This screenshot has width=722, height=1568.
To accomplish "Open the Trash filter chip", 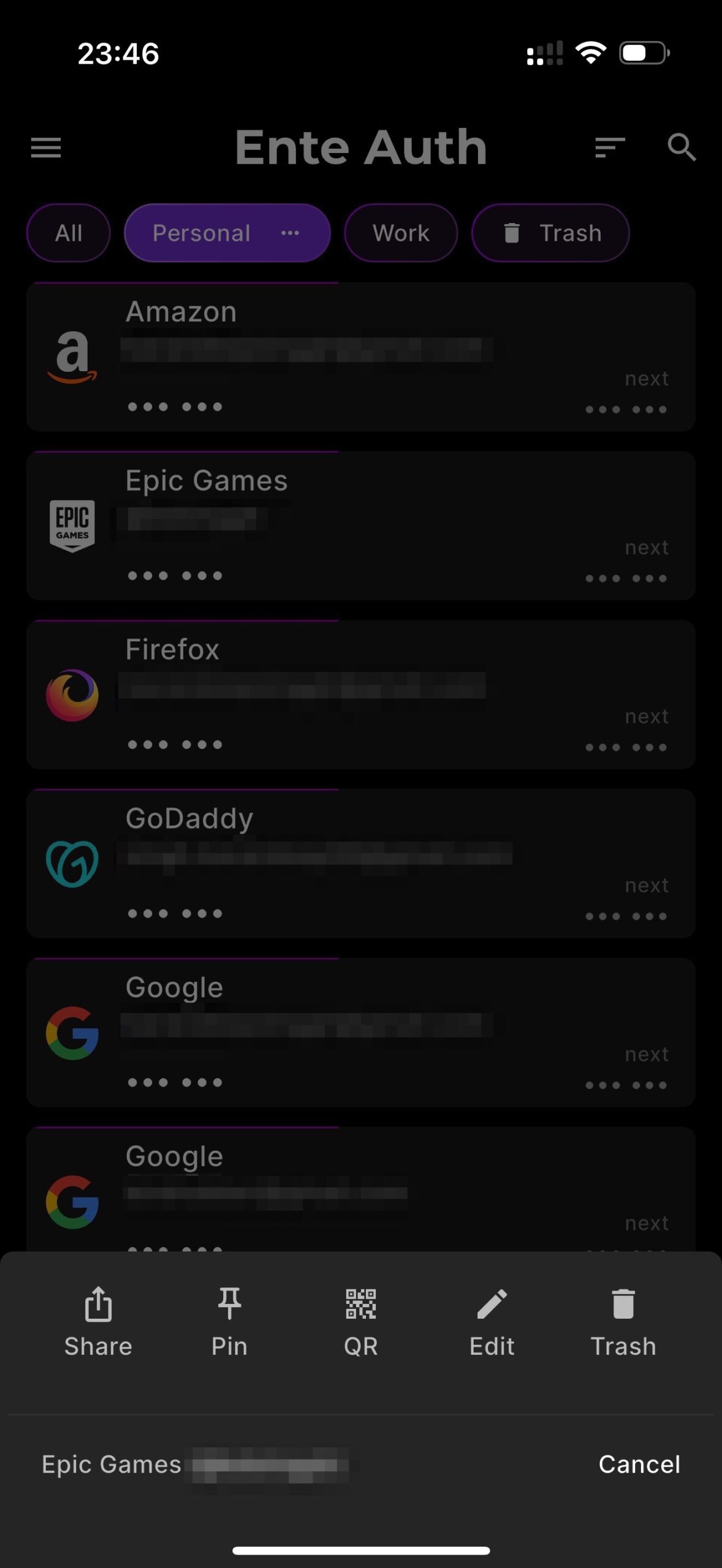I will [x=550, y=233].
